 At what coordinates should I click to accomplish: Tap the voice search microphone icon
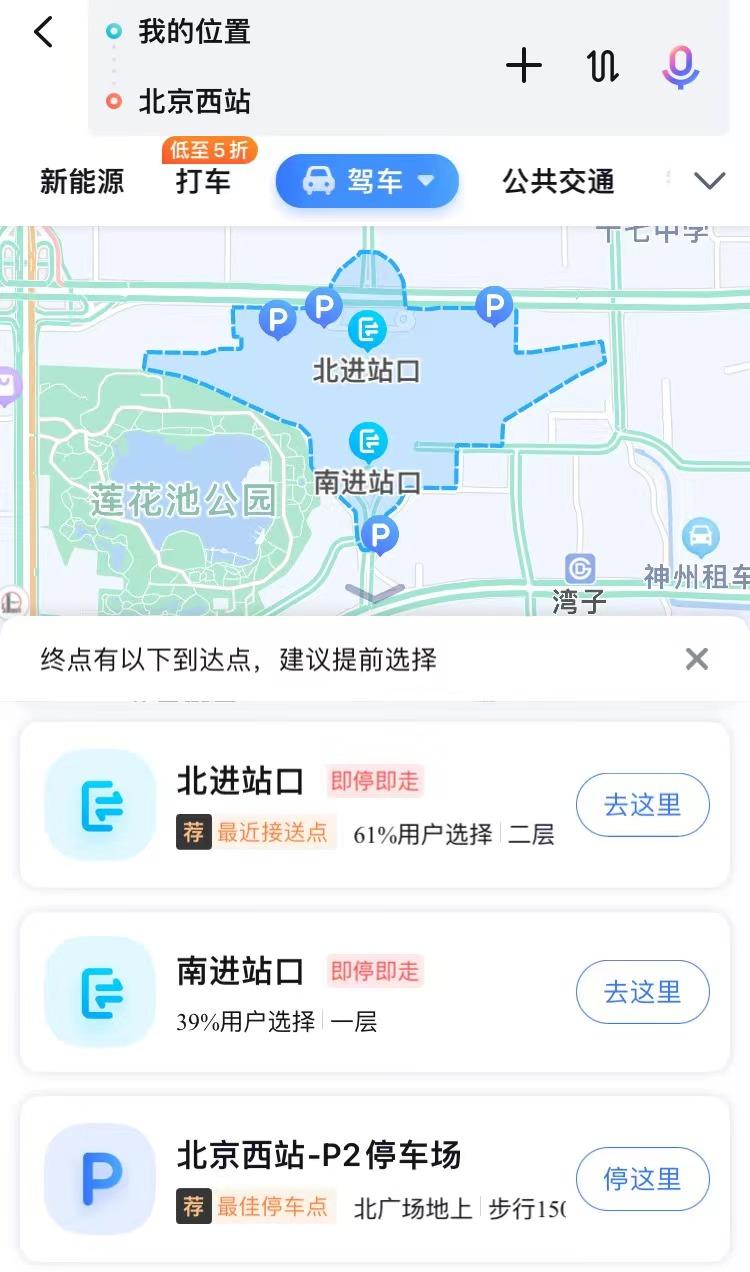680,68
